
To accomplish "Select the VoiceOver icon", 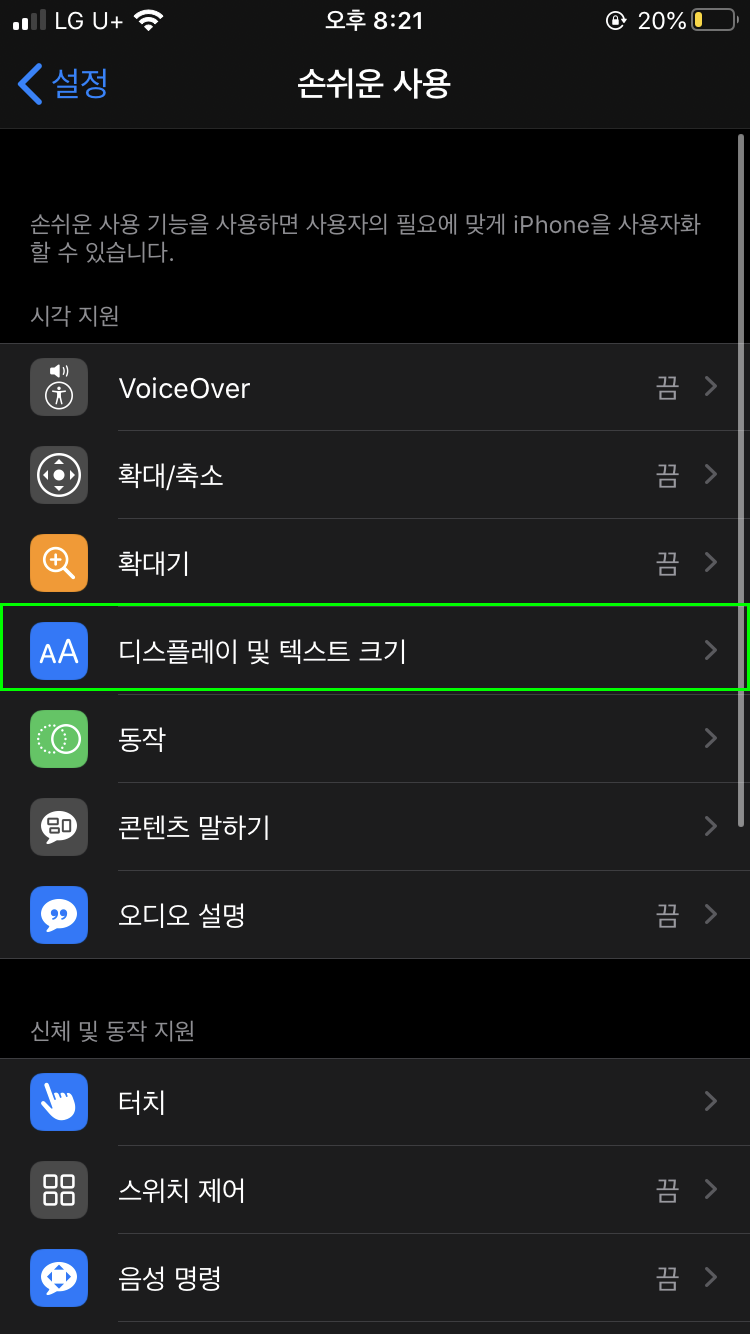I will (58, 387).
